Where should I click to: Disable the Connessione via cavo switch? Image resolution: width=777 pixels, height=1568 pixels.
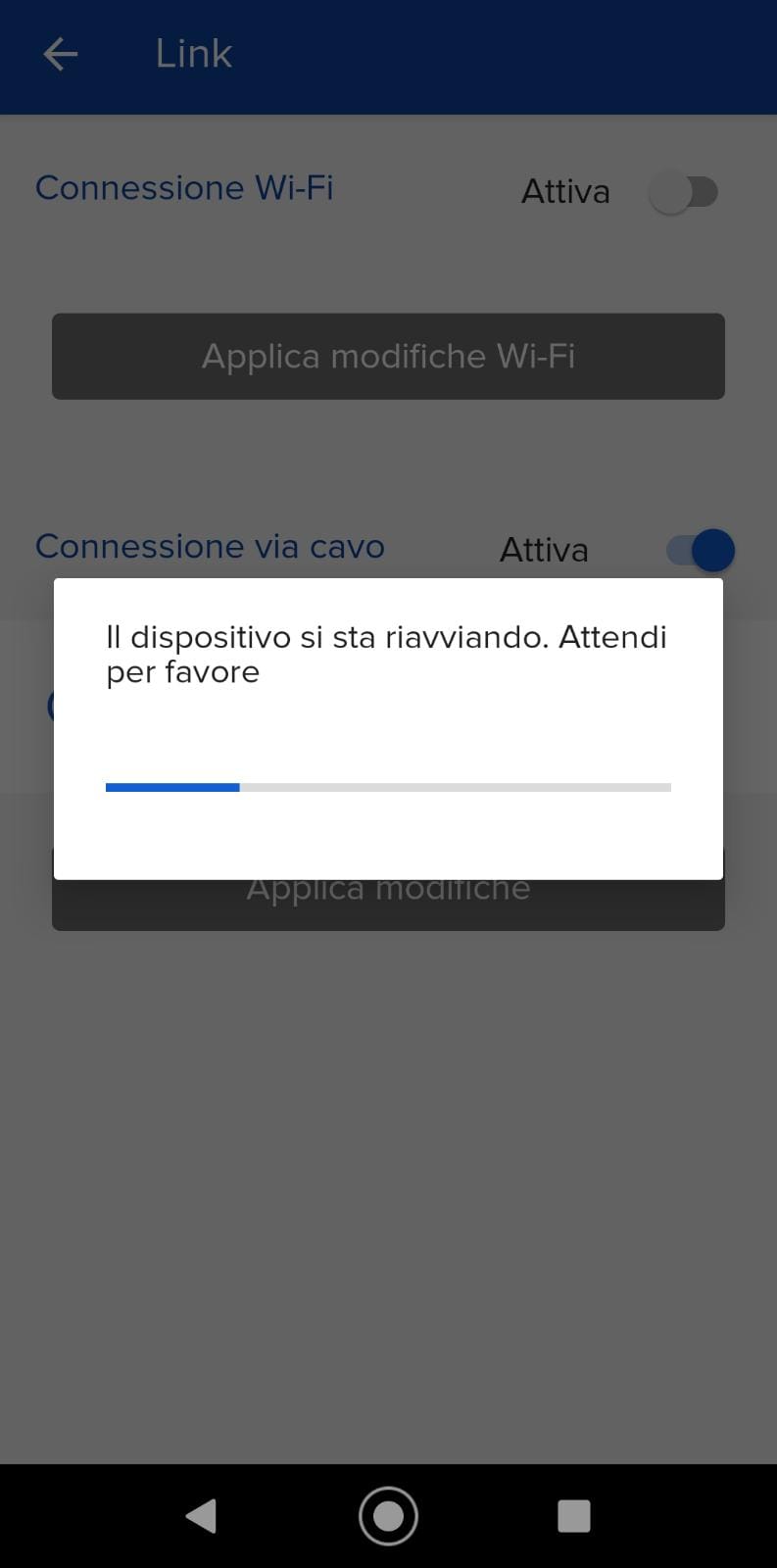tap(700, 550)
